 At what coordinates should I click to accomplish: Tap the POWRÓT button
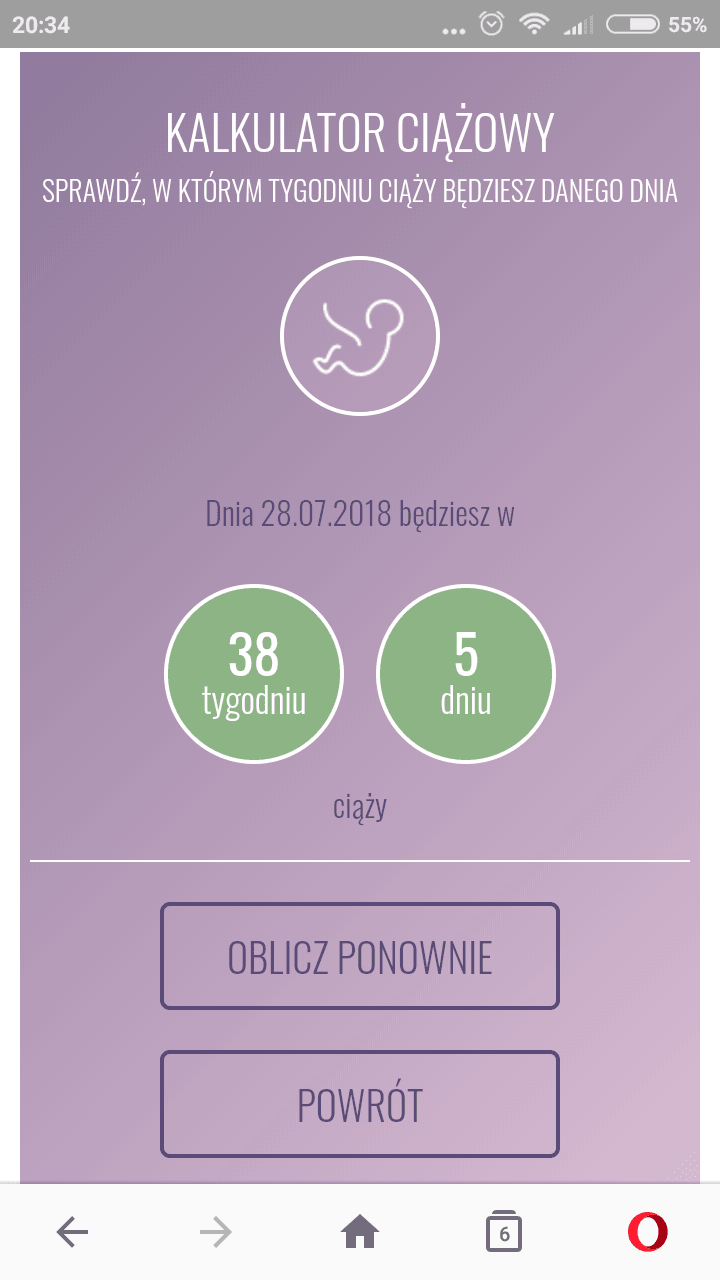[360, 1104]
